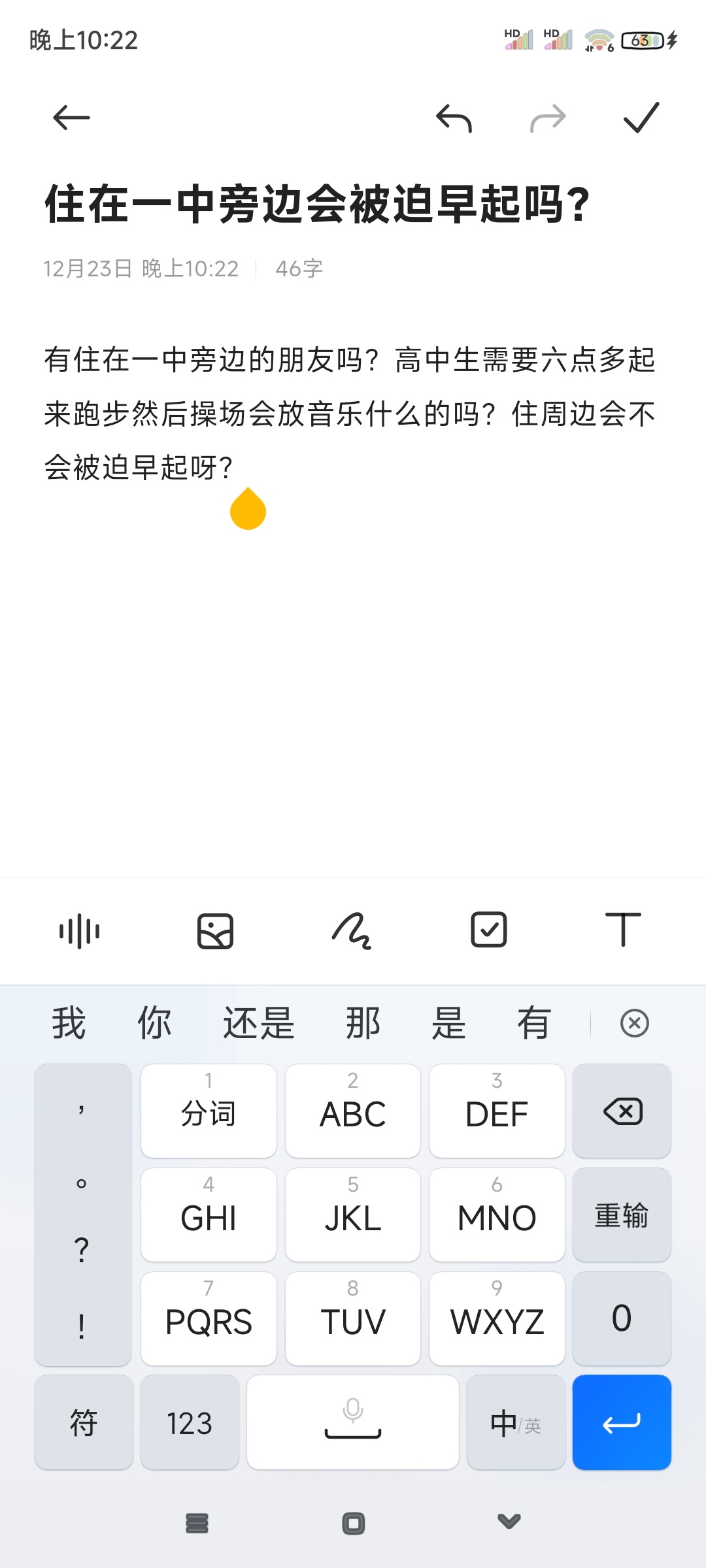Open text formatting options
Image resolution: width=706 pixels, height=1568 pixels.
(623, 930)
